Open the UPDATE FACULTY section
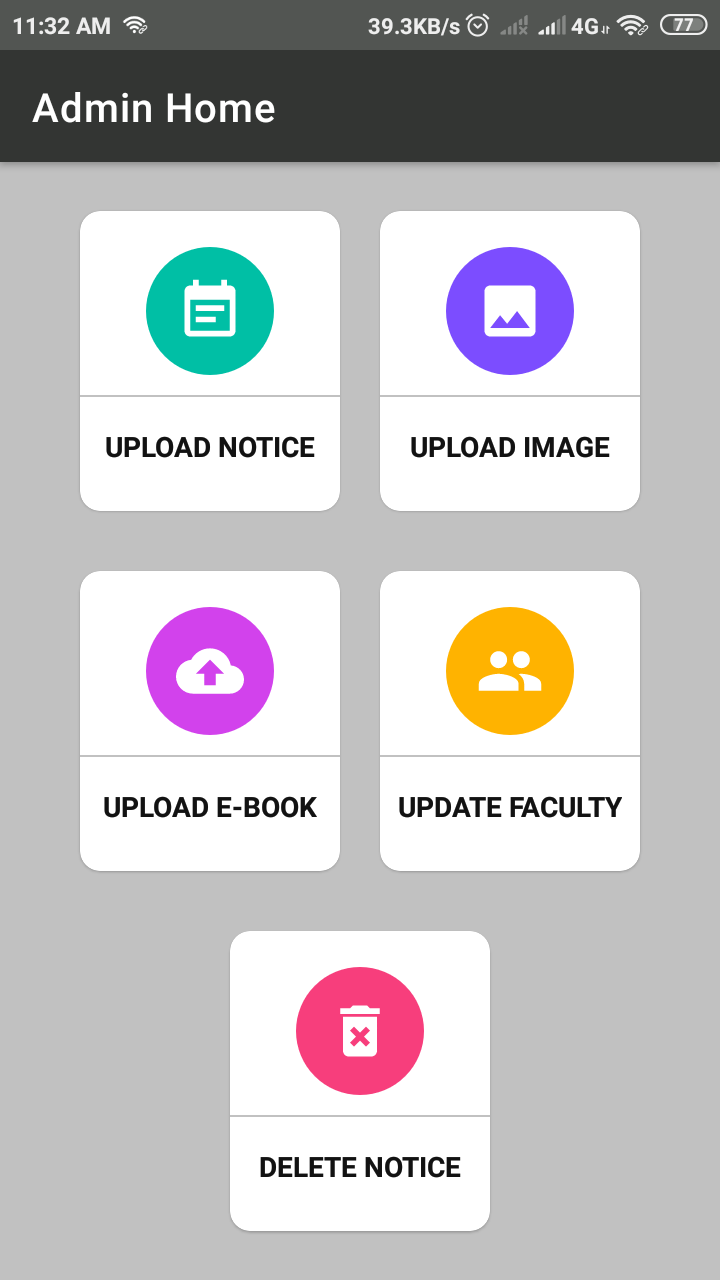 pyautogui.click(x=510, y=720)
